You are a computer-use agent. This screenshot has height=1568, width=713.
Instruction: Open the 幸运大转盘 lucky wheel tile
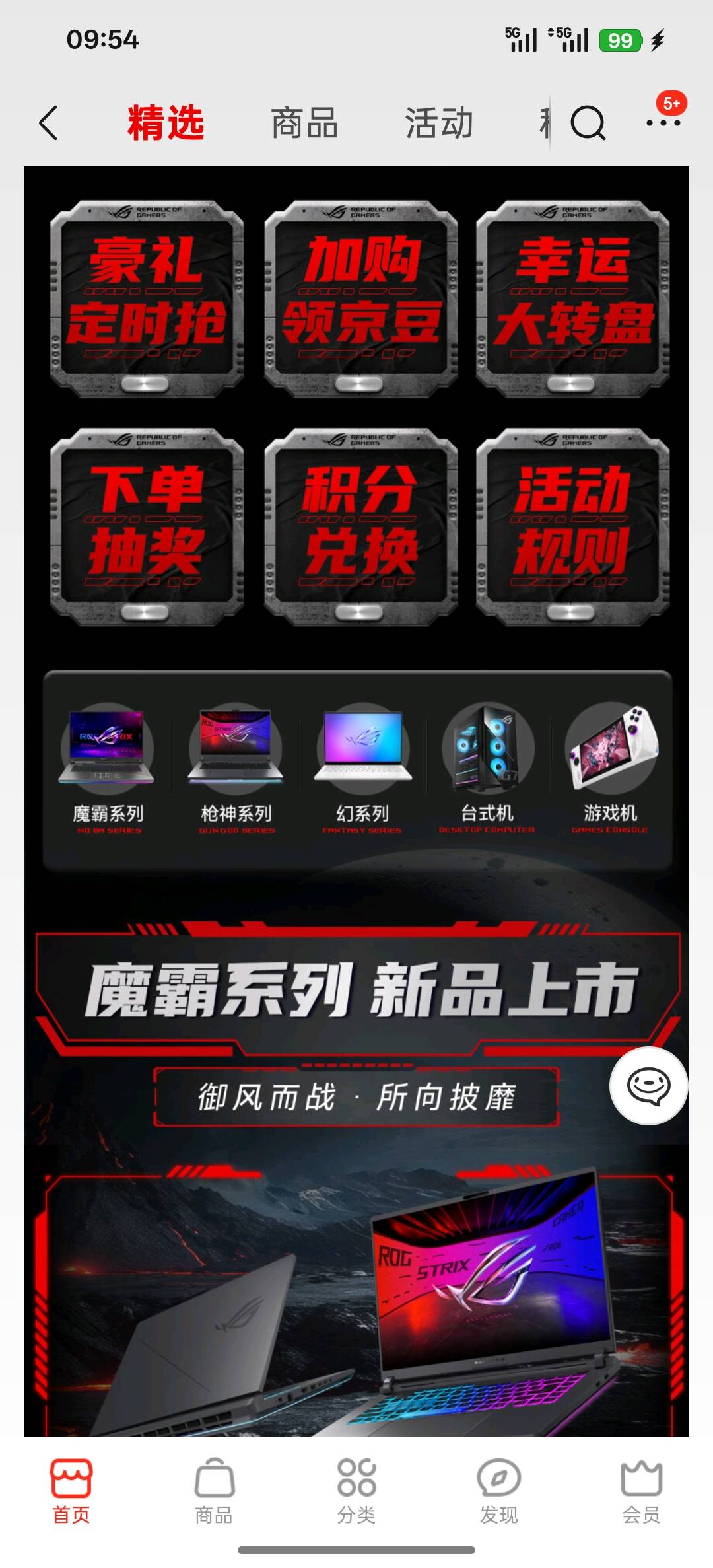coord(572,299)
